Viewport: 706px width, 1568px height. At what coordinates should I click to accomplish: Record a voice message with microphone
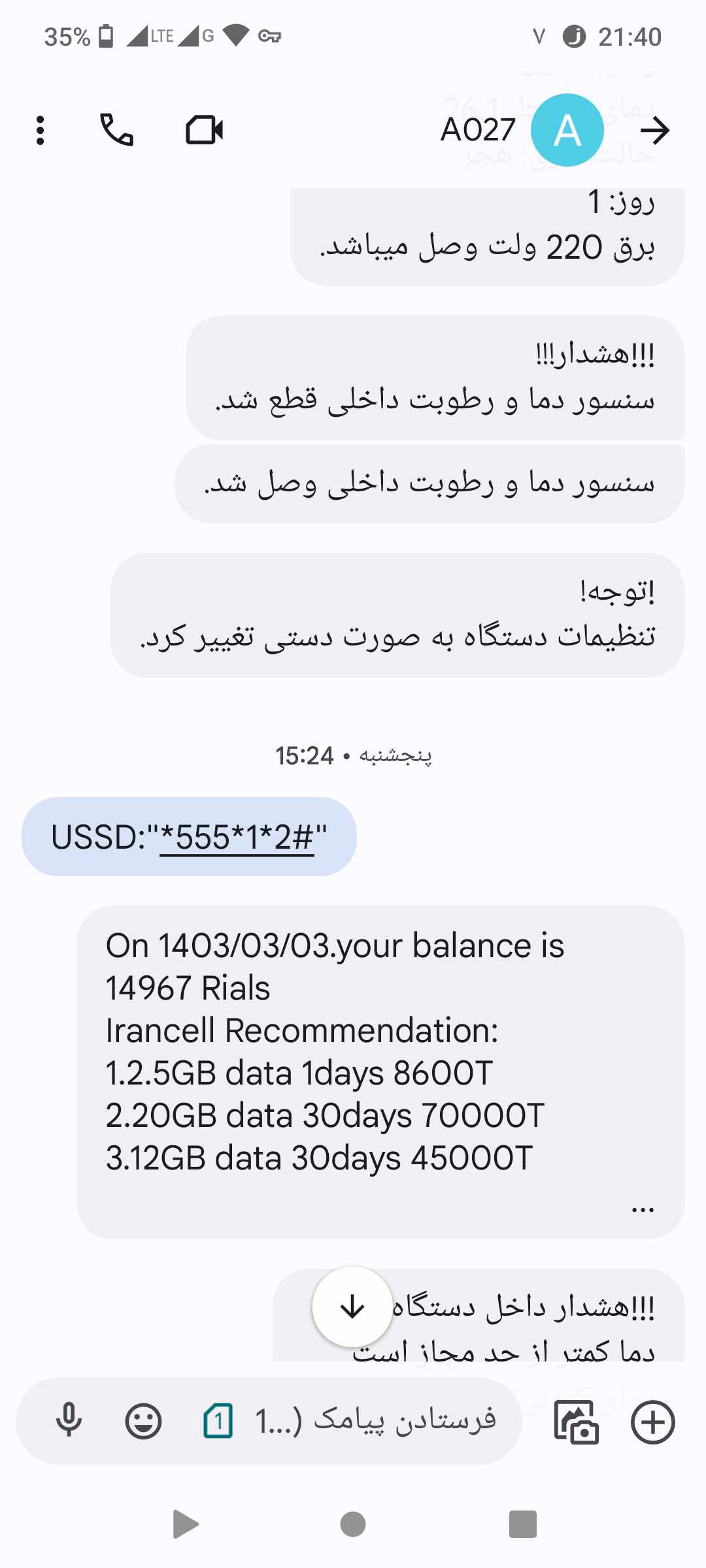[69, 1421]
